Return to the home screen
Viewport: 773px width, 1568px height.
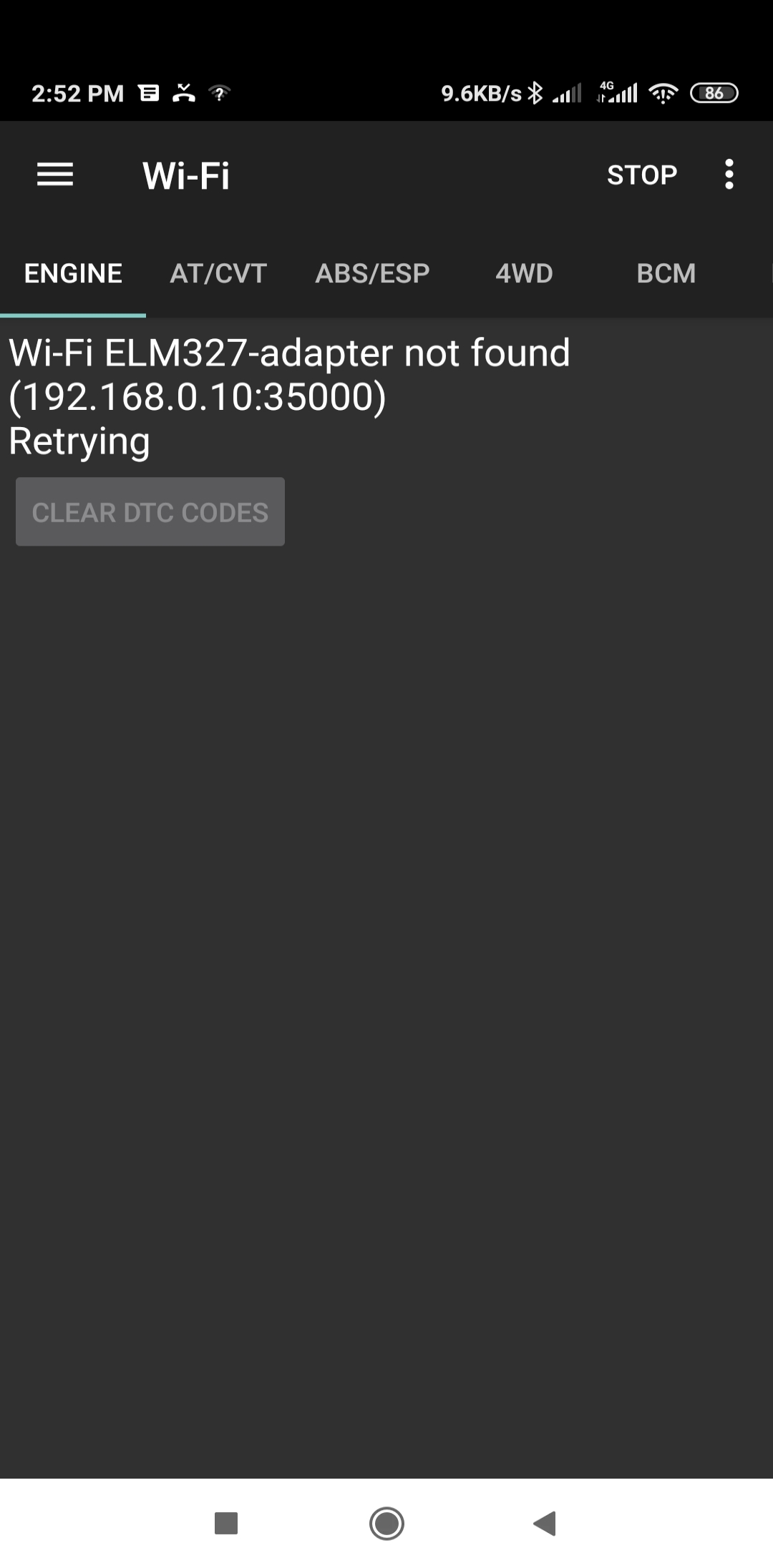[386, 1523]
